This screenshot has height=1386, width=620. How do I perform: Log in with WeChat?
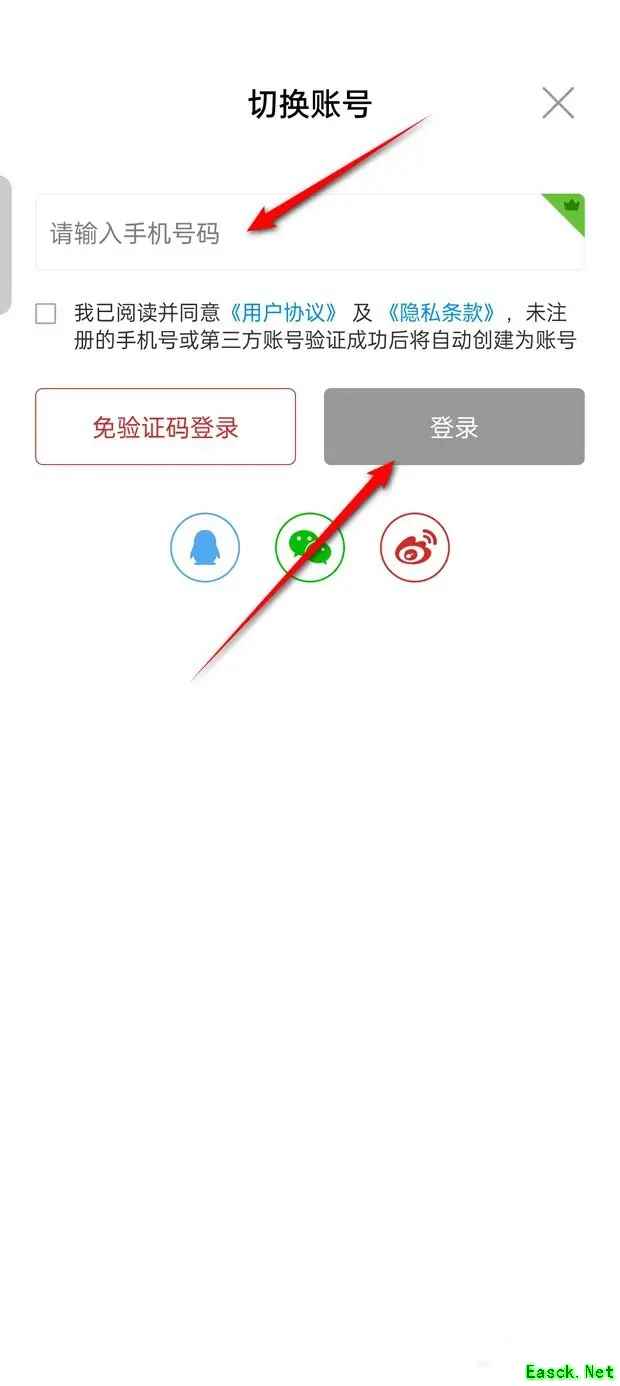pyautogui.click(x=310, y=547)
